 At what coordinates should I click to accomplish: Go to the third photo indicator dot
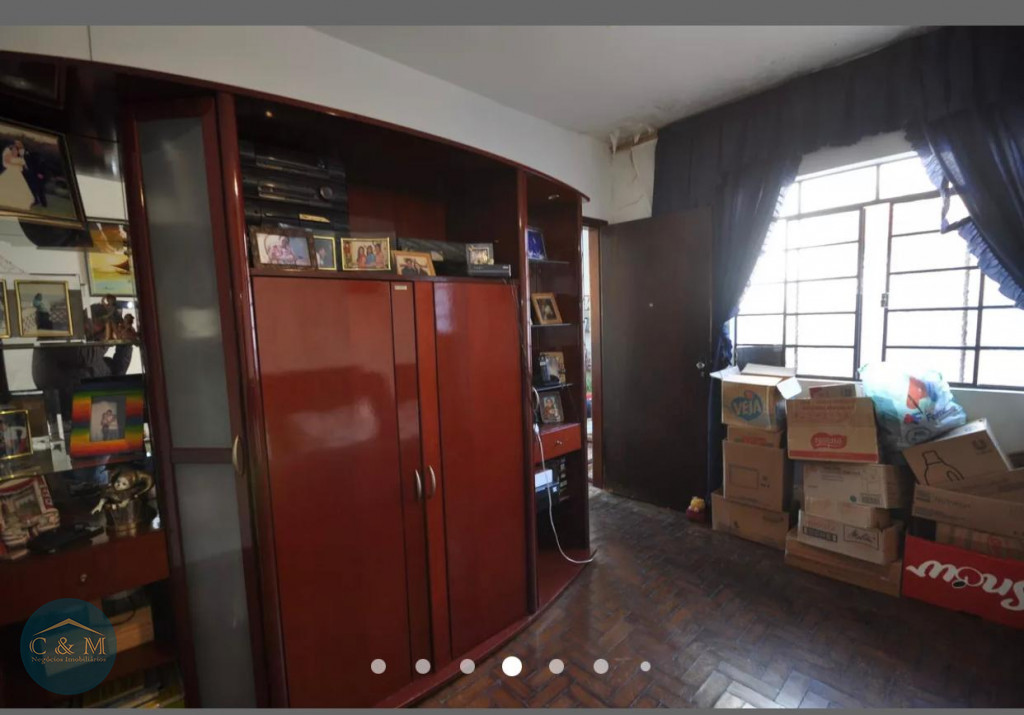tap(467, 666)
